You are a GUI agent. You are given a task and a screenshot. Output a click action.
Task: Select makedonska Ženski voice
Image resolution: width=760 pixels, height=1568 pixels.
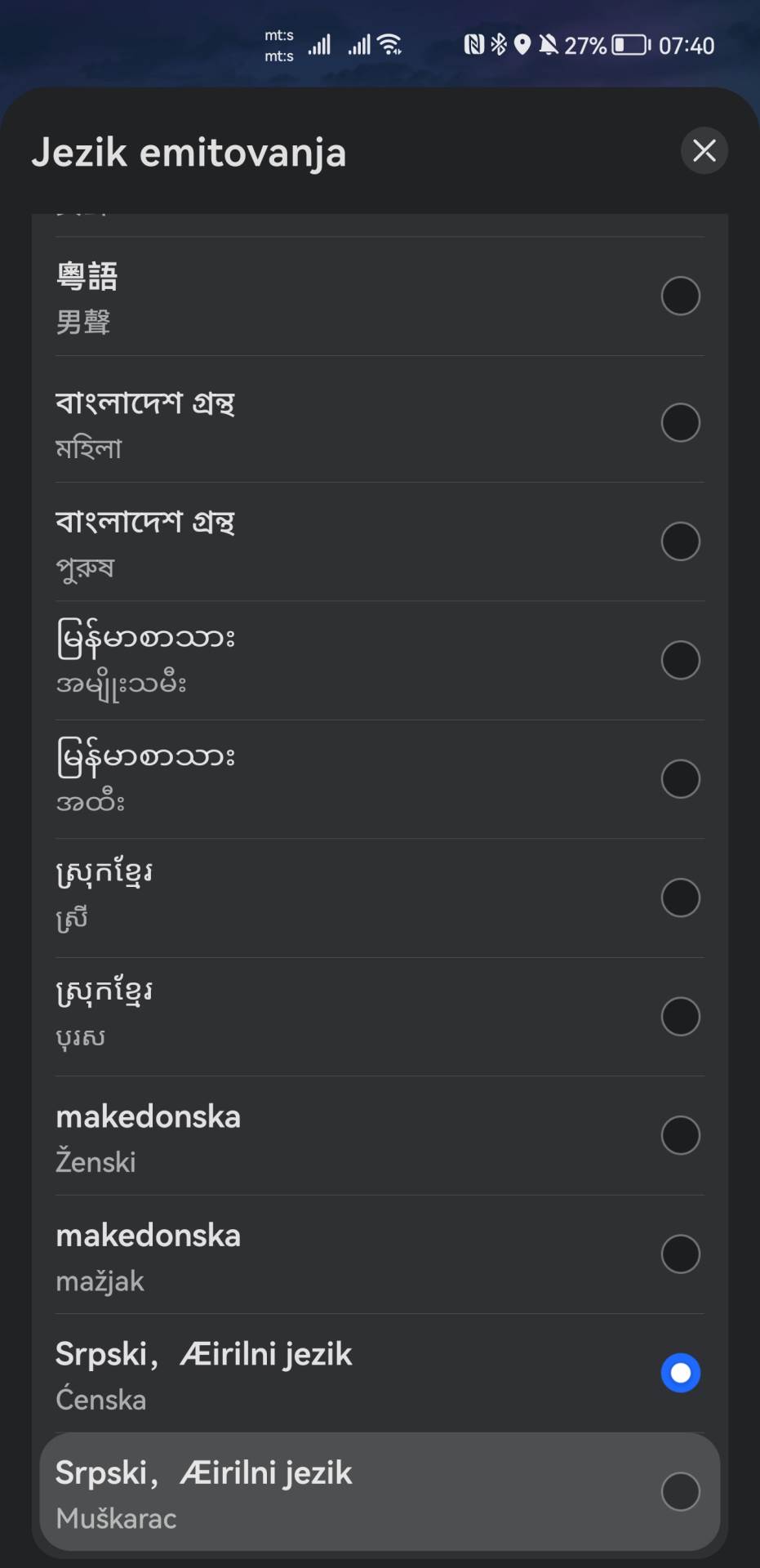[680, 1135]
